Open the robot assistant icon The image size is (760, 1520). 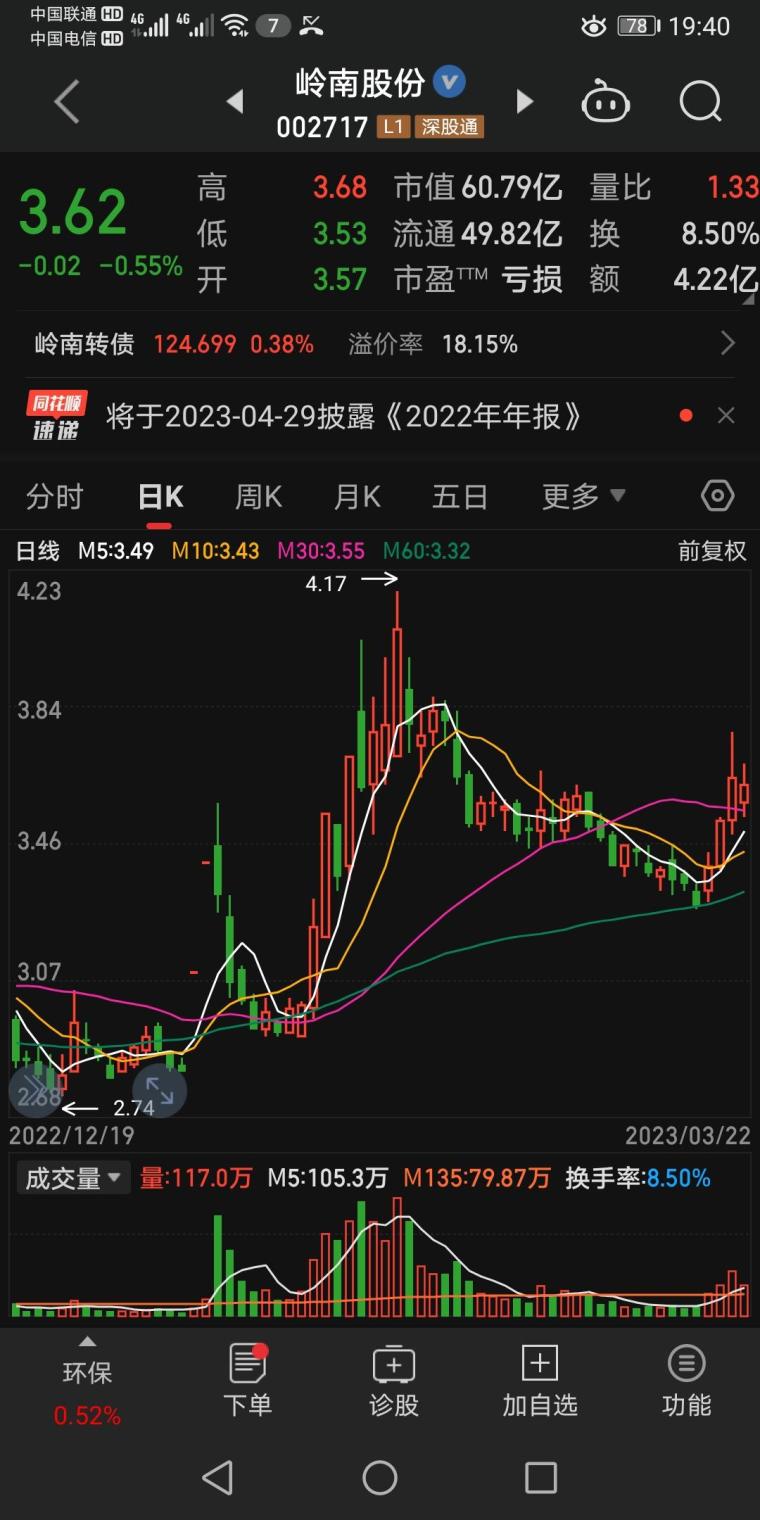(605, 102)
